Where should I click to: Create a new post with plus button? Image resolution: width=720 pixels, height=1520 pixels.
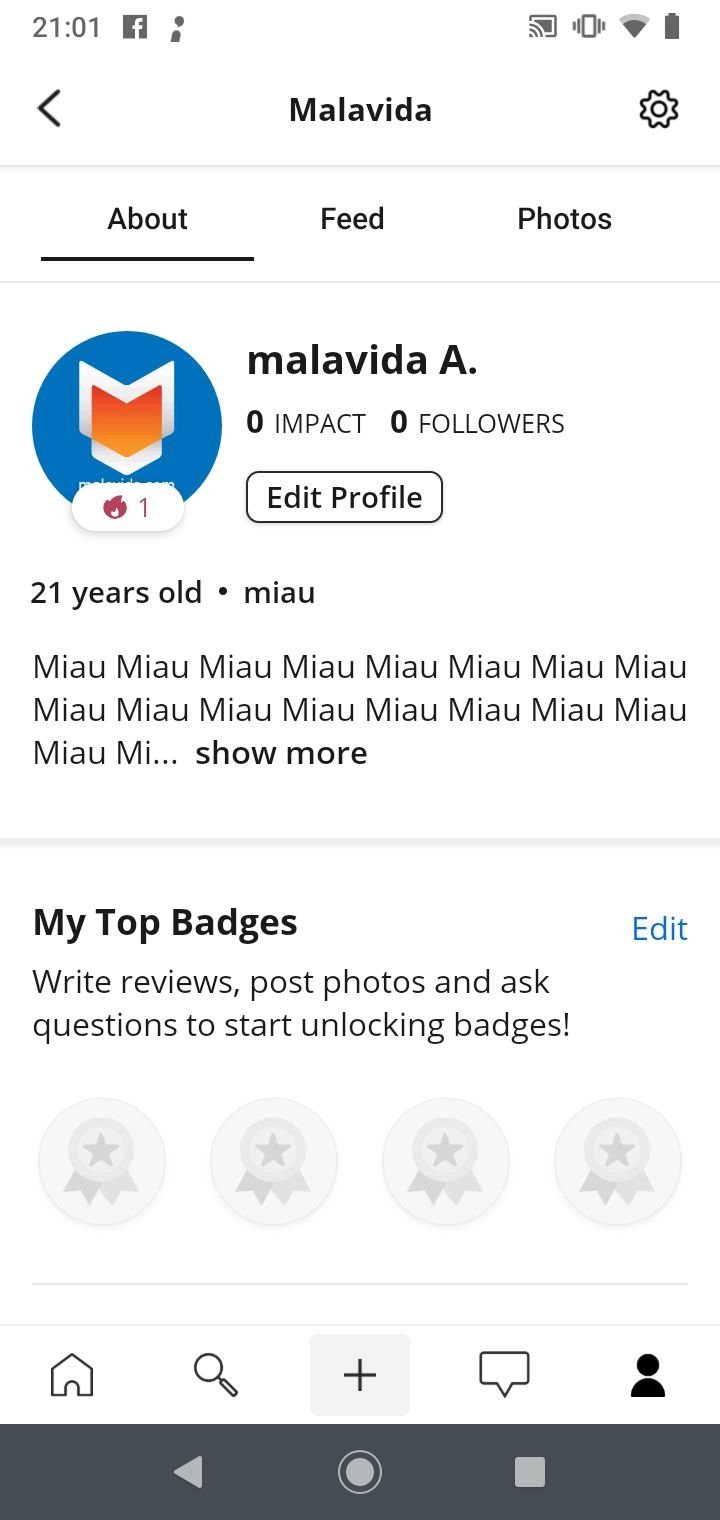point(360,1375)
